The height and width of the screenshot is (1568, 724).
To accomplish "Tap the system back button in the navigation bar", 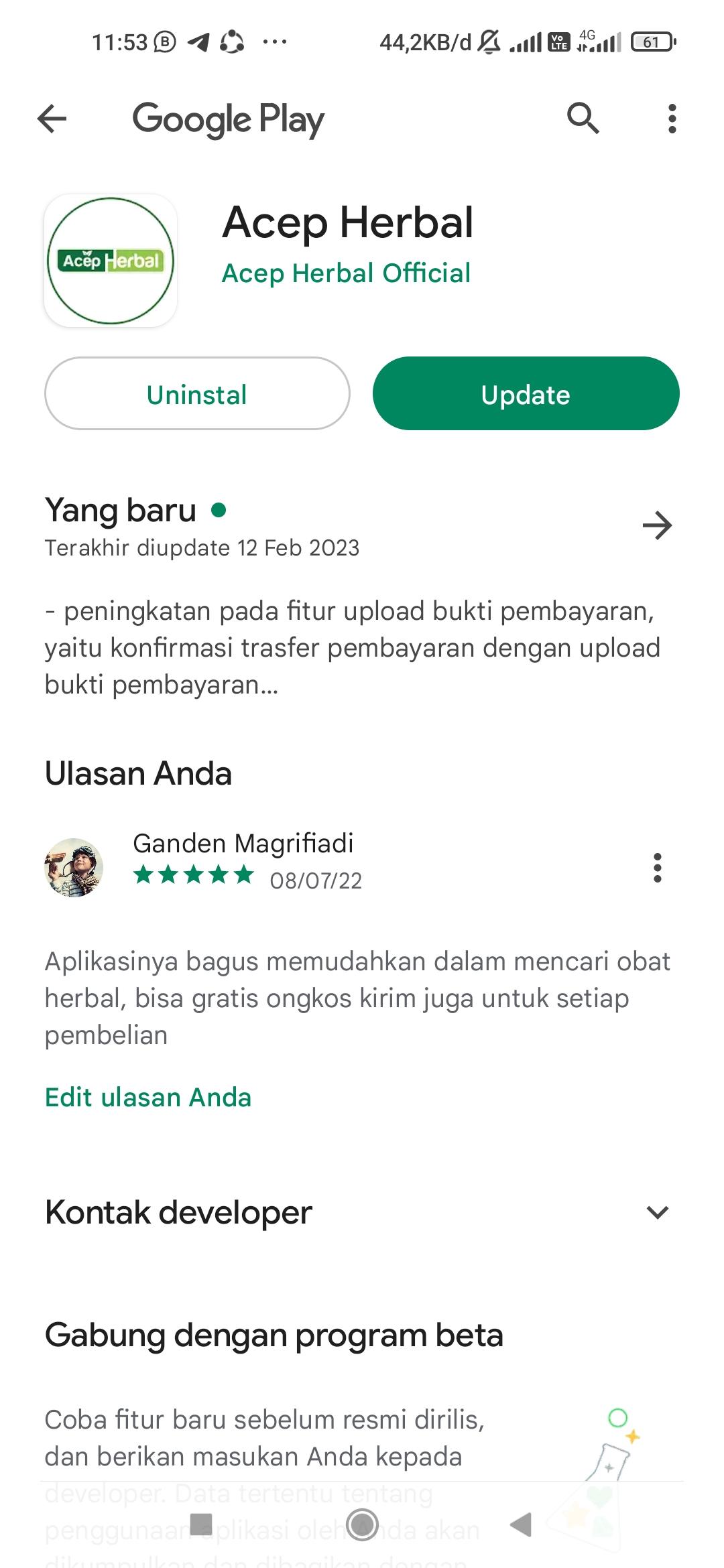I will click(521, 1524).
